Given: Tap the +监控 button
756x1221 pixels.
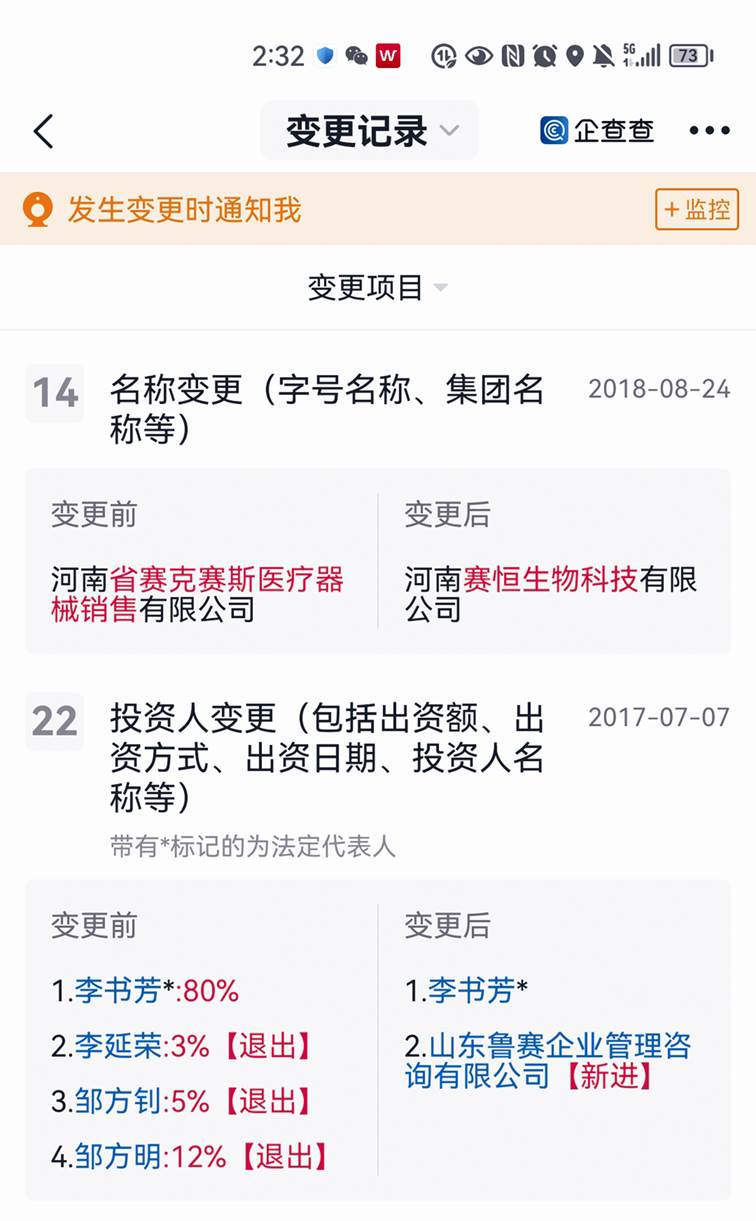Looking at the screenshot, I should click(x=696, y=209).
